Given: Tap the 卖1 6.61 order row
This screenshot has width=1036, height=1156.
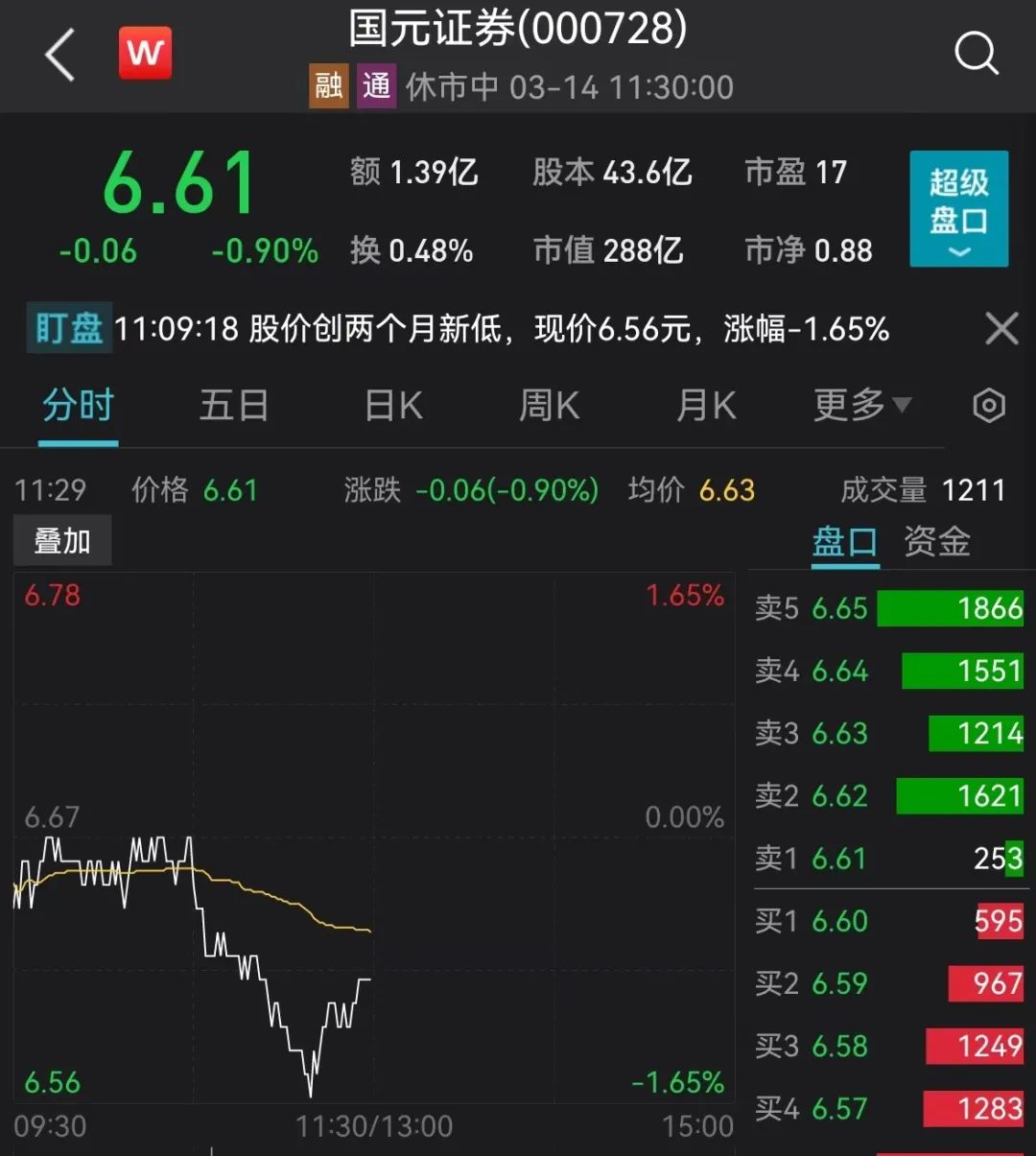Looking at the screenshot, I should [x=889, y=858].
